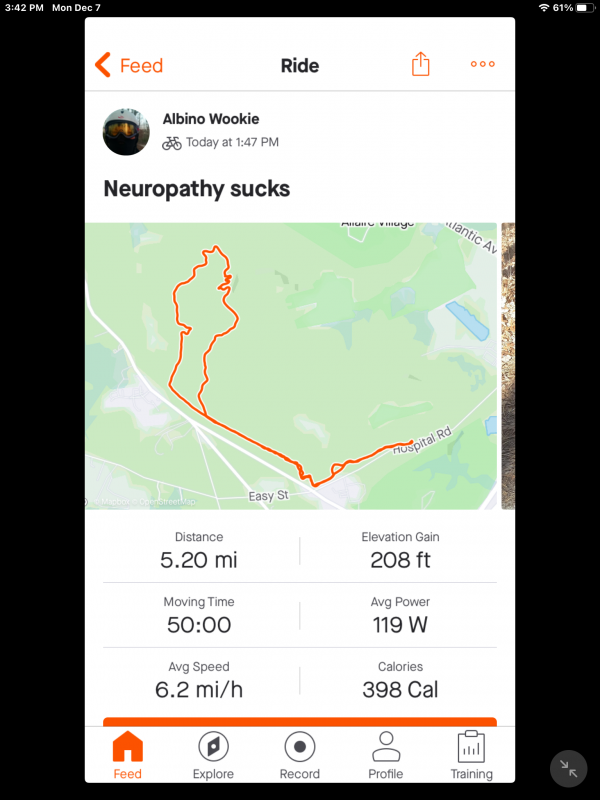Switch to the Explore tab
Image resolution: width=600 pixels, height=800 pixels.
pyautogui.click(x=213, y=755)
